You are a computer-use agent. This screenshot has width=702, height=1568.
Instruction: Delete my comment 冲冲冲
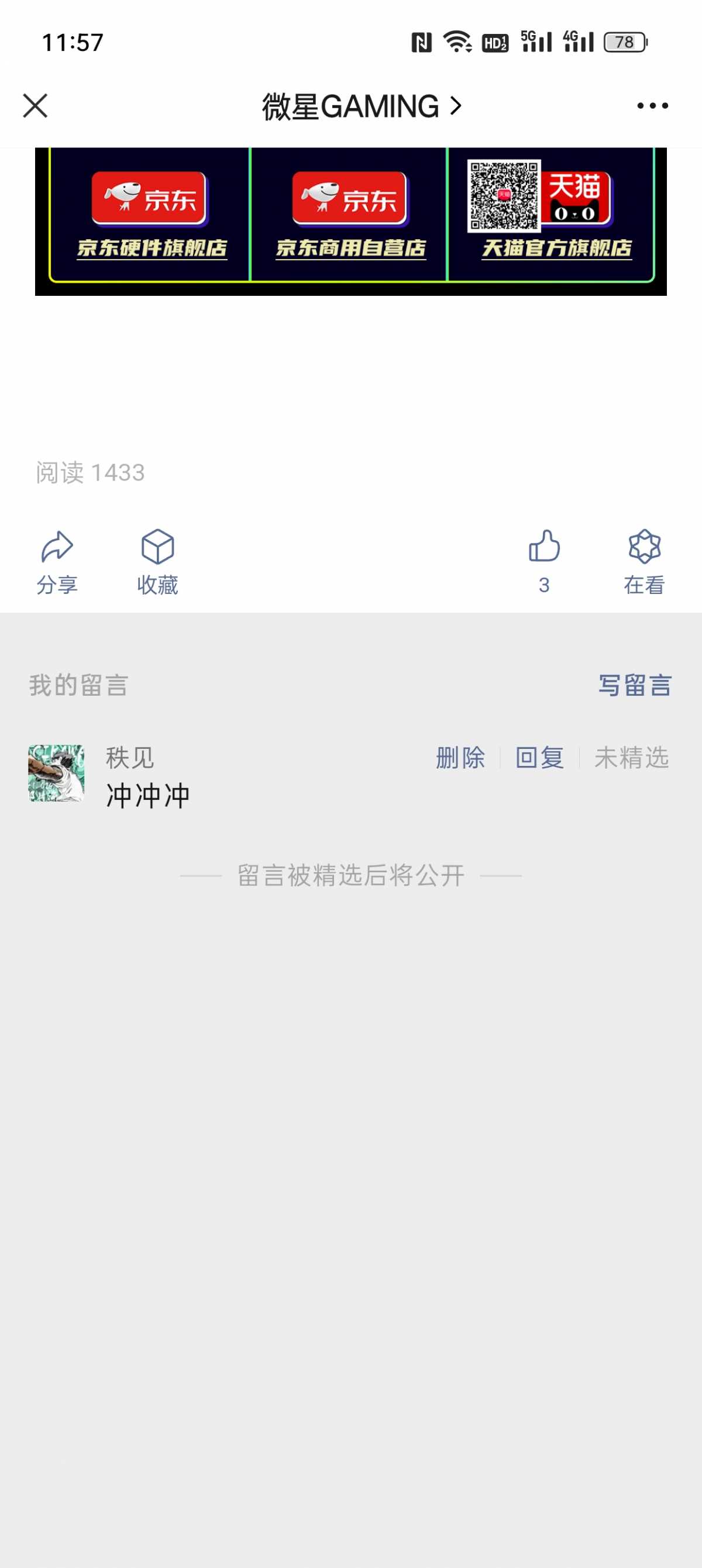(460, 758)
